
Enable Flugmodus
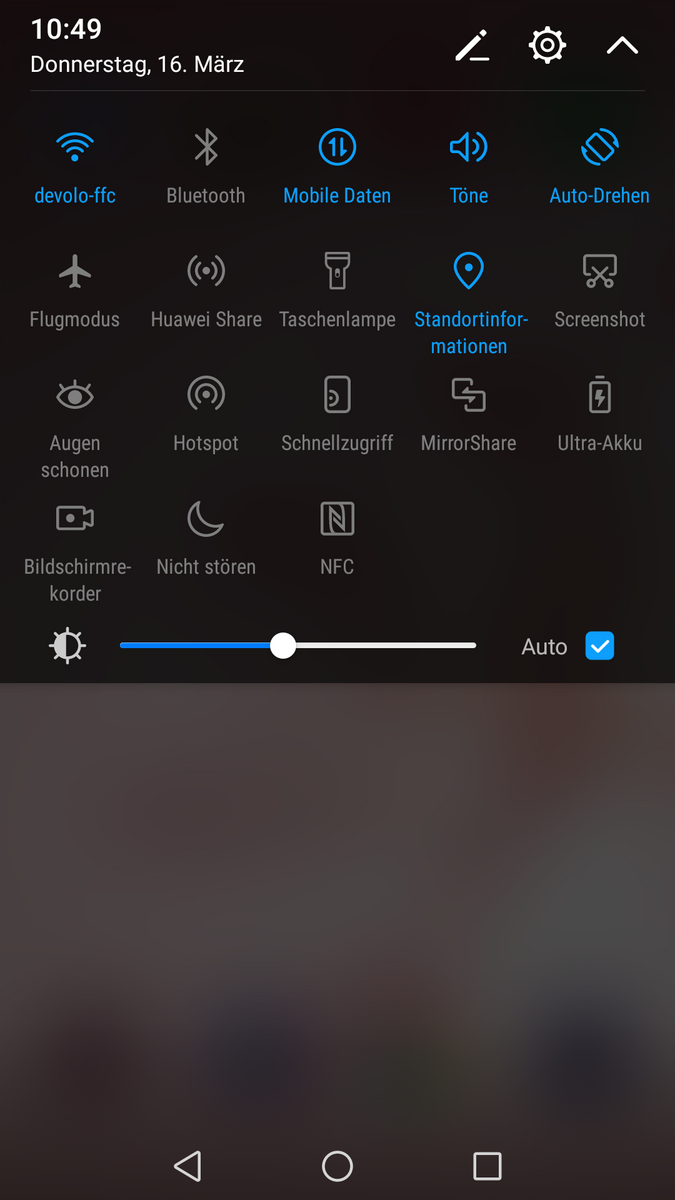[75, 271]
